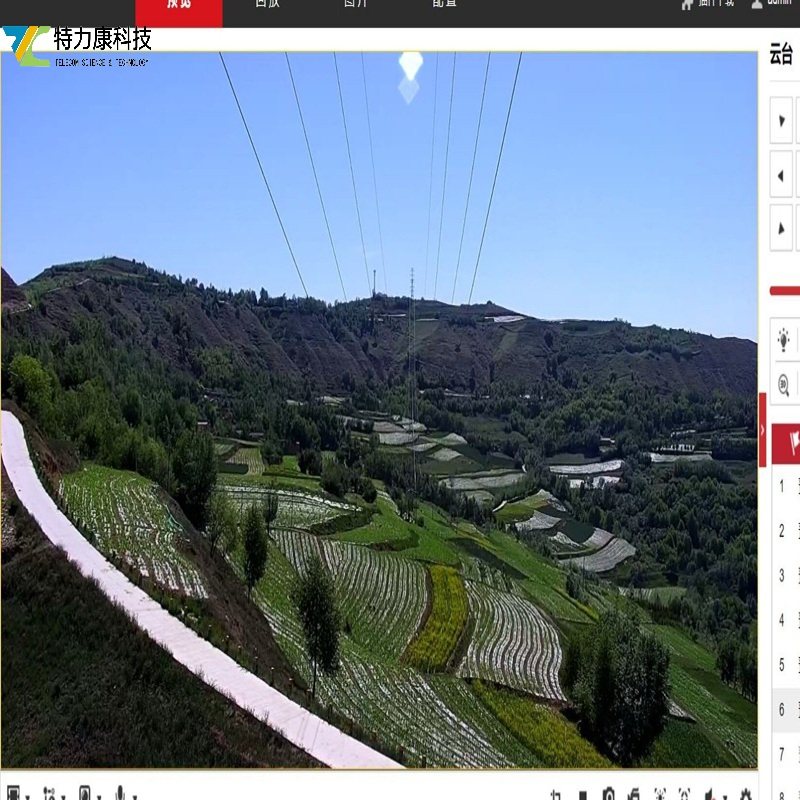Switch to the 回放 playback tab
The height and width of the screenshot is (800, 800).
pyautogui.click(x=267, y=4)
